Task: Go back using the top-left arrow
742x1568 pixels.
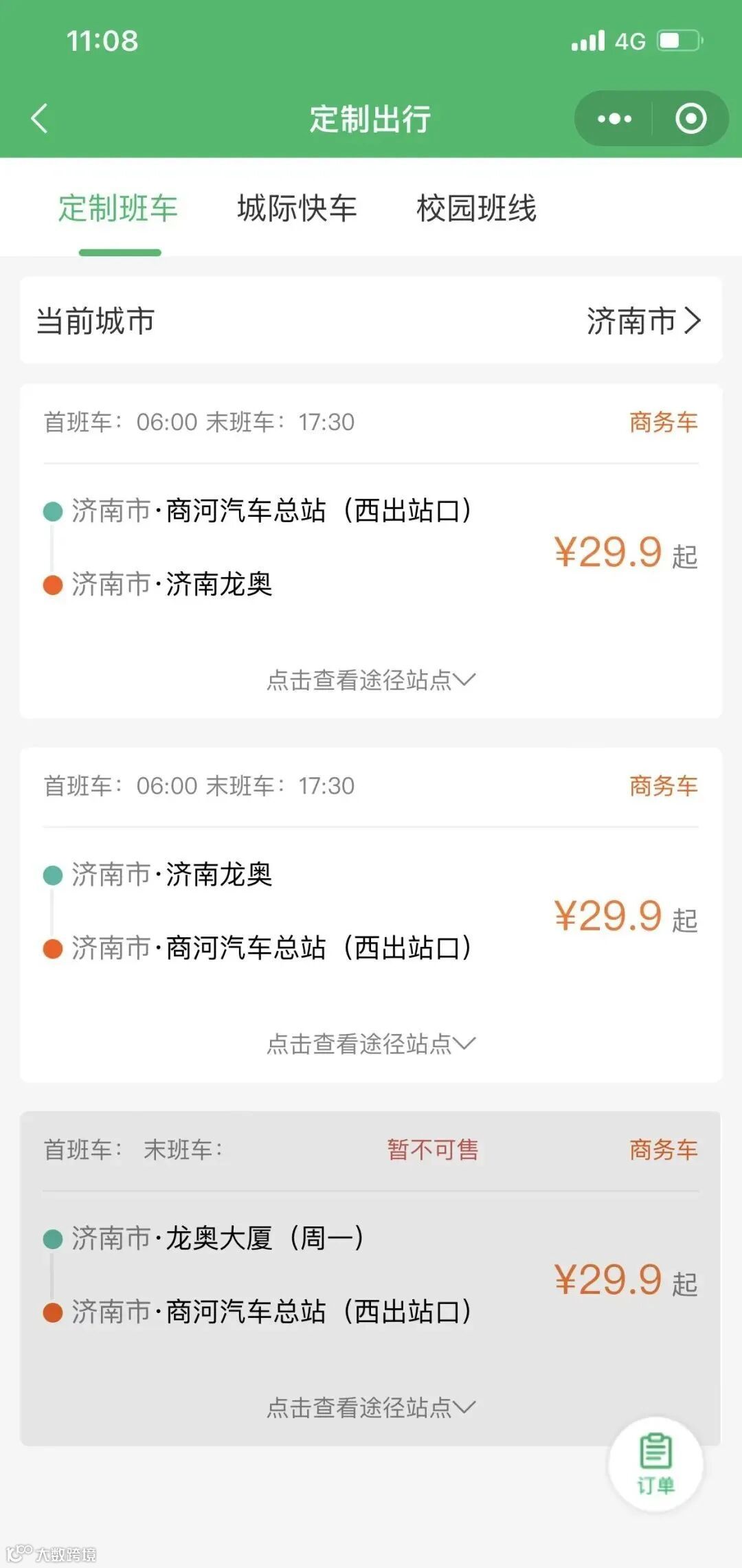Action: click(x=40, y=118)
